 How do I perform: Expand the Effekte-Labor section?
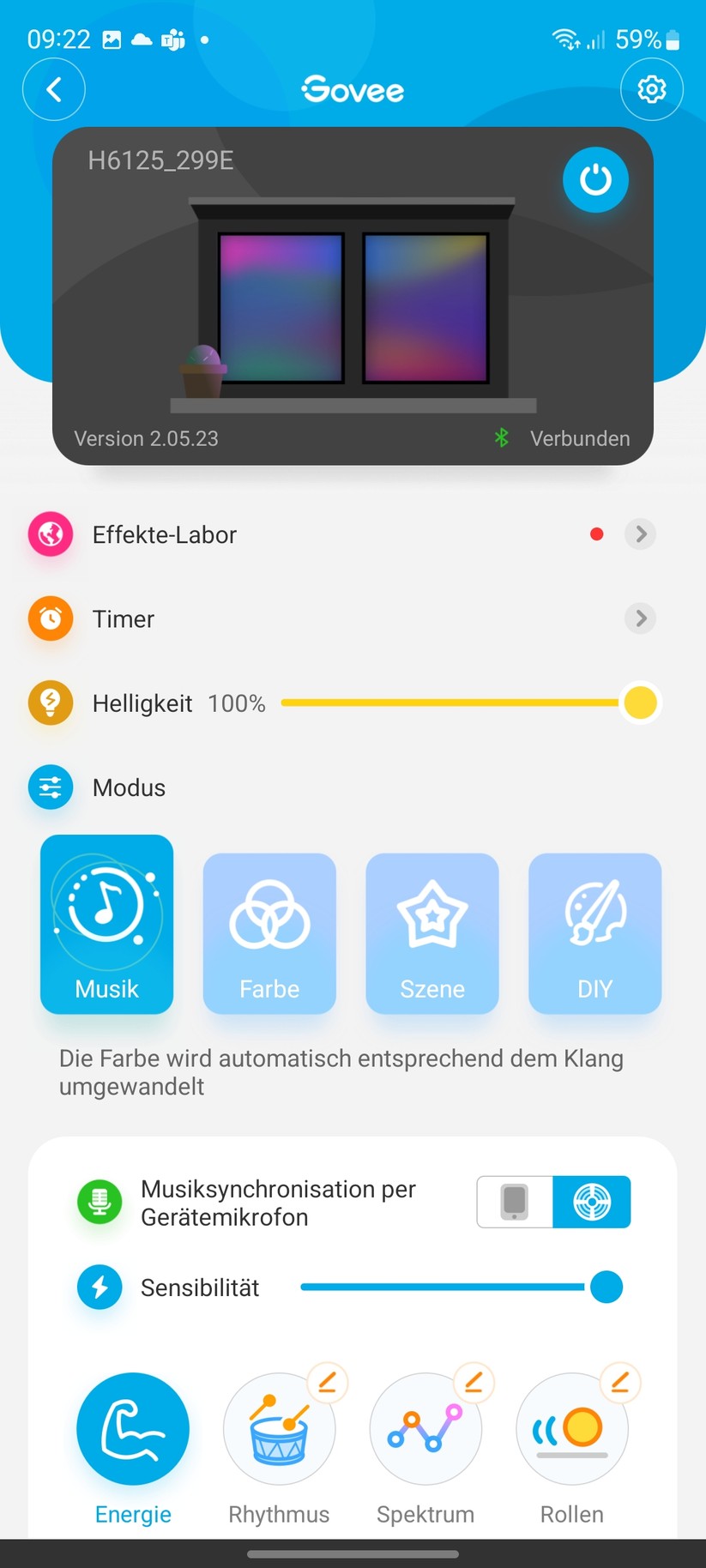639,534
